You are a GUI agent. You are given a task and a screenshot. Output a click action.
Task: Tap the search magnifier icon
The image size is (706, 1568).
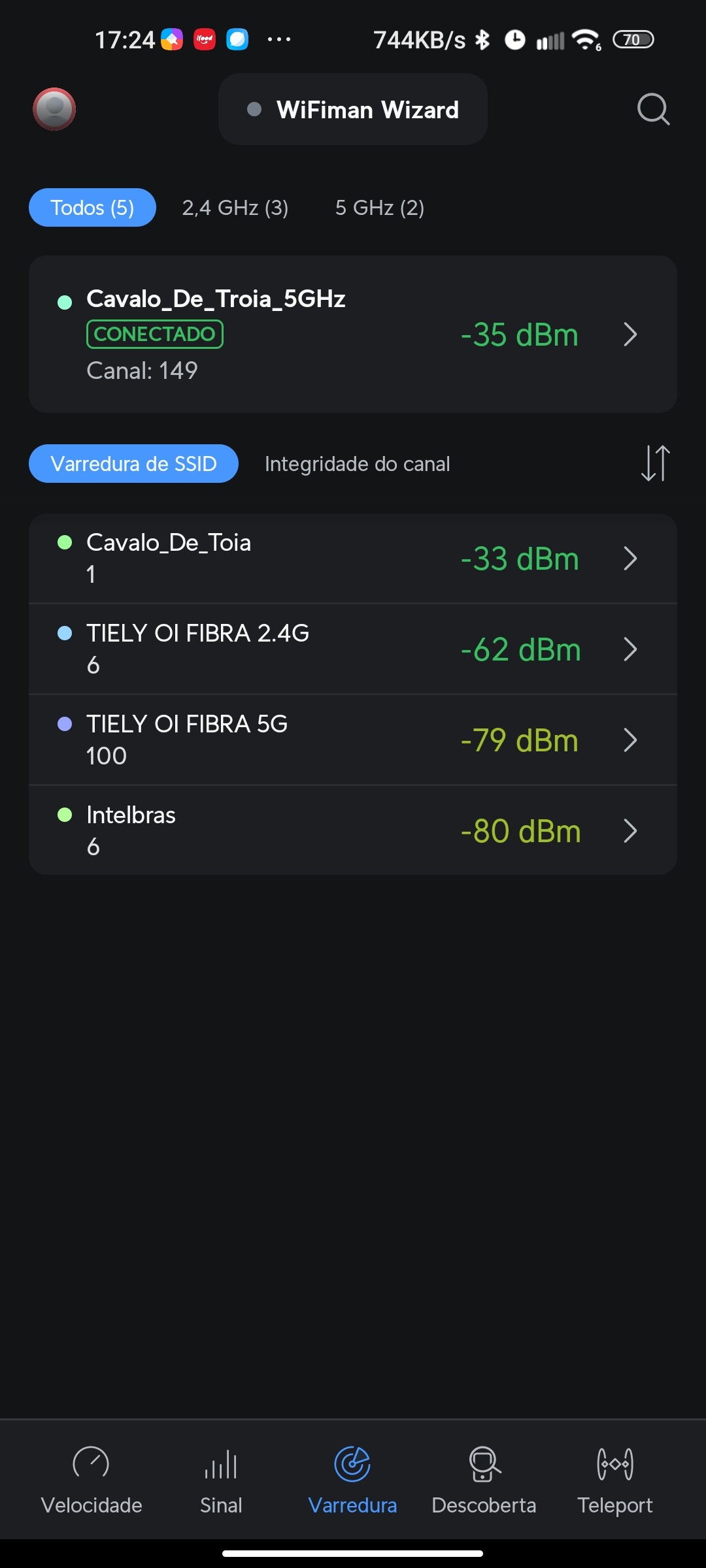pos(653,109)
